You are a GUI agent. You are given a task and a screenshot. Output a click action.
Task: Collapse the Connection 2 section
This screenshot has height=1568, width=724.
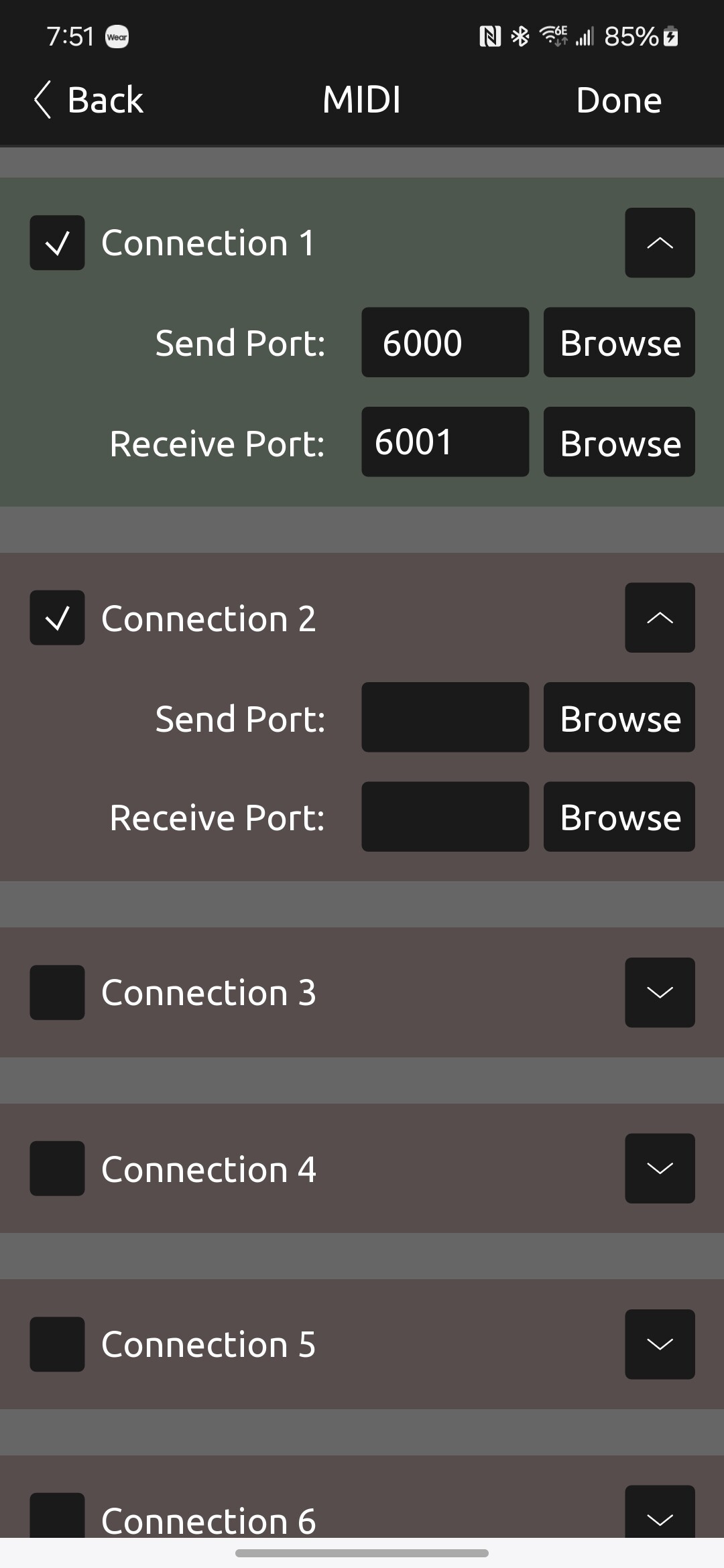[660, 618]
